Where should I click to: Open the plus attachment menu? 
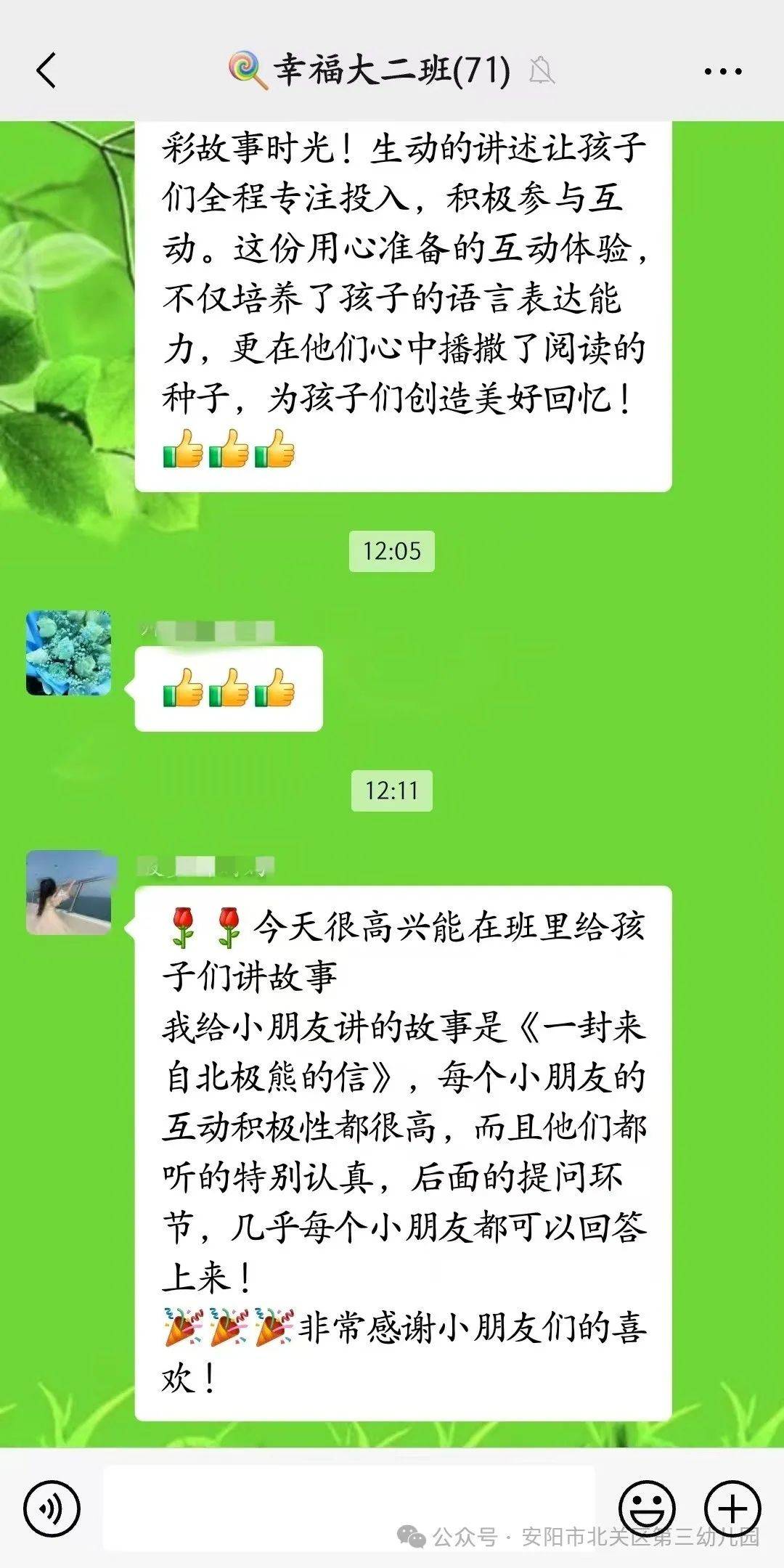(732, 1508)
